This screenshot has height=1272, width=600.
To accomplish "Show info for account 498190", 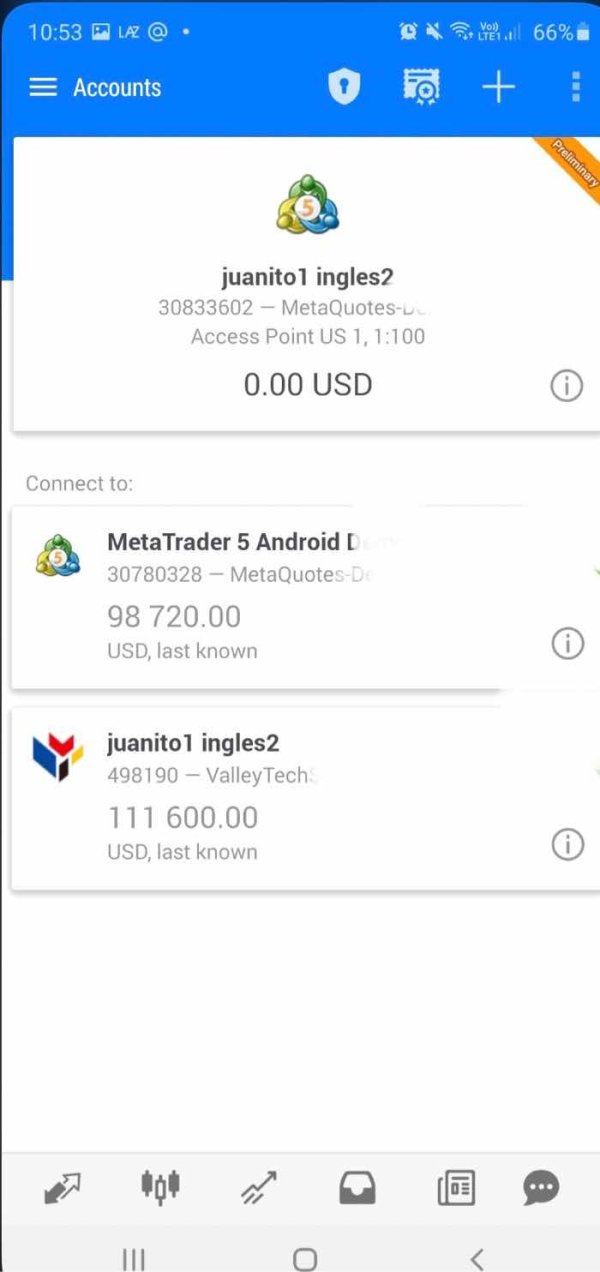I will [x=567, y=845].
